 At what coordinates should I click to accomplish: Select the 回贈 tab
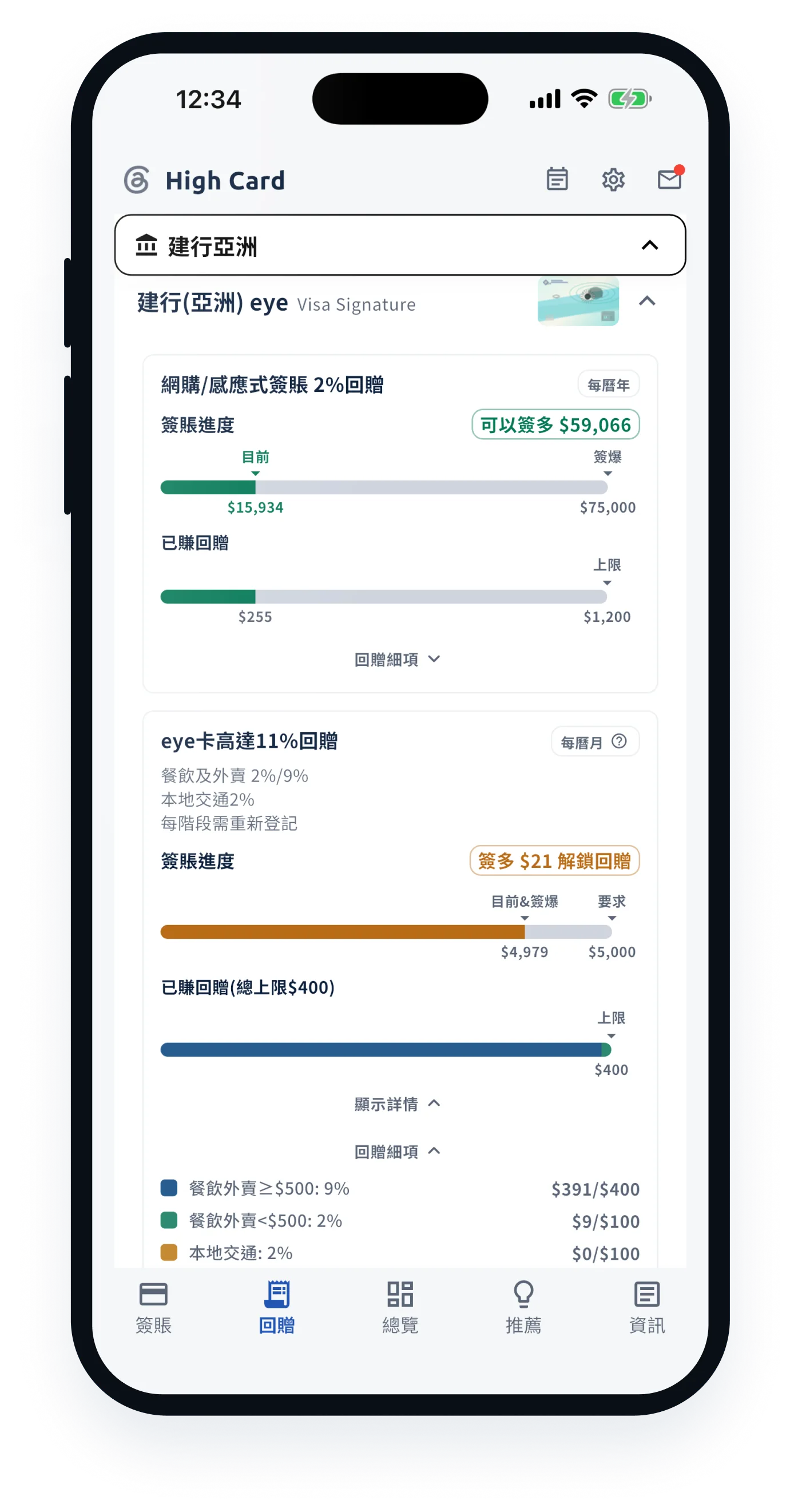(276, 1307)
